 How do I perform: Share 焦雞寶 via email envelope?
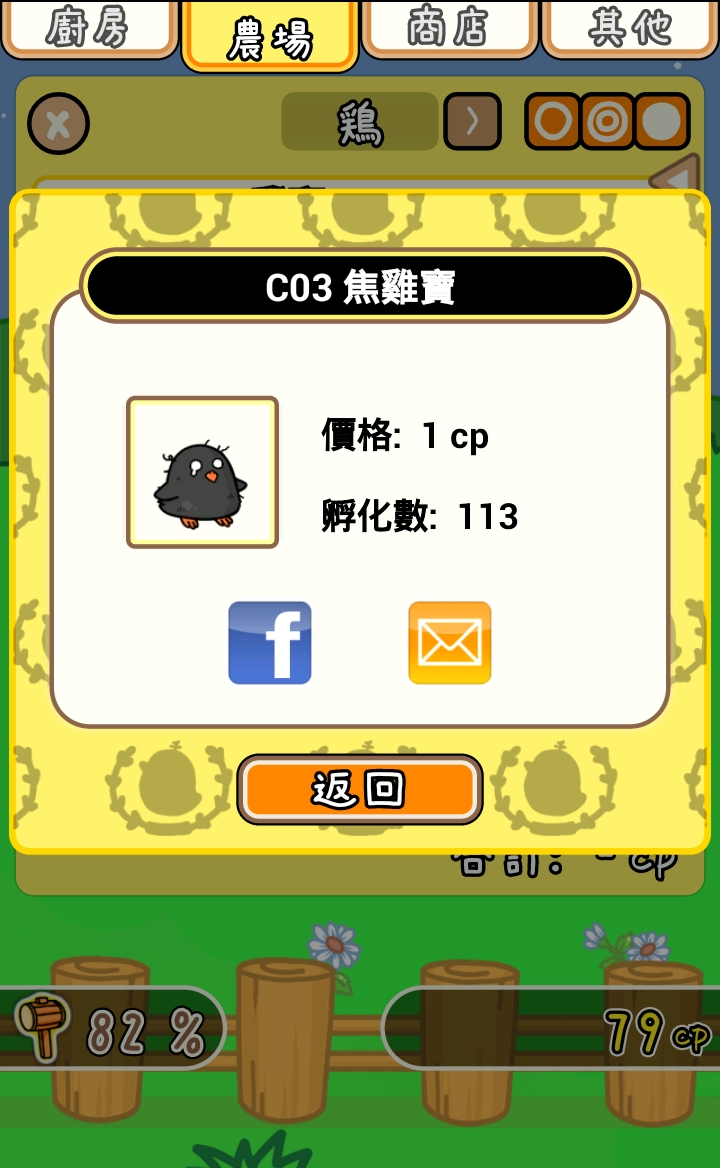point(449,643)
